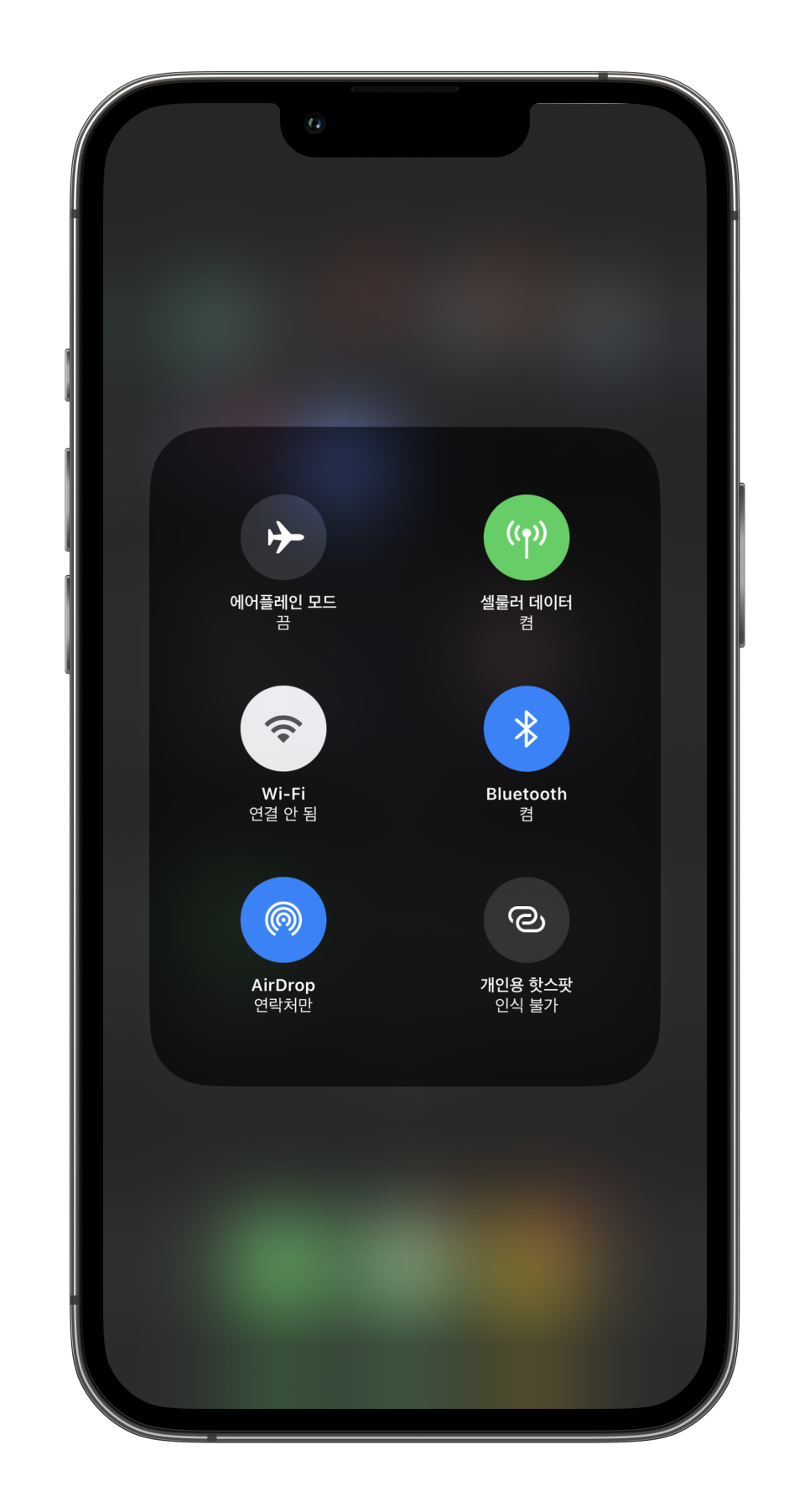Toggle Airplane Mode (에어플레인 모드)

tap(283, 537)
